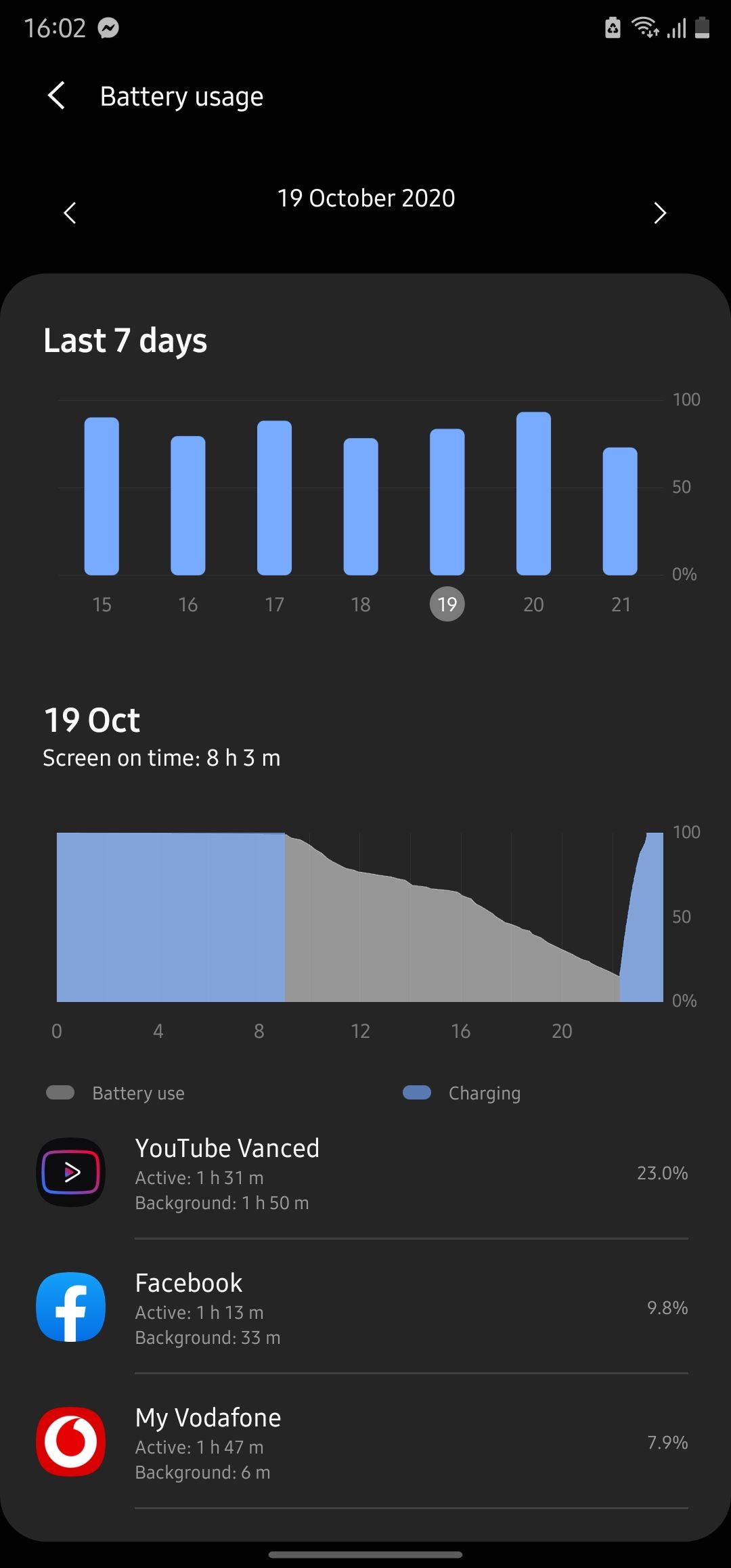Select the bar for day 20
This screenshot has height=1568, width=731.
(x=533, y=494)
